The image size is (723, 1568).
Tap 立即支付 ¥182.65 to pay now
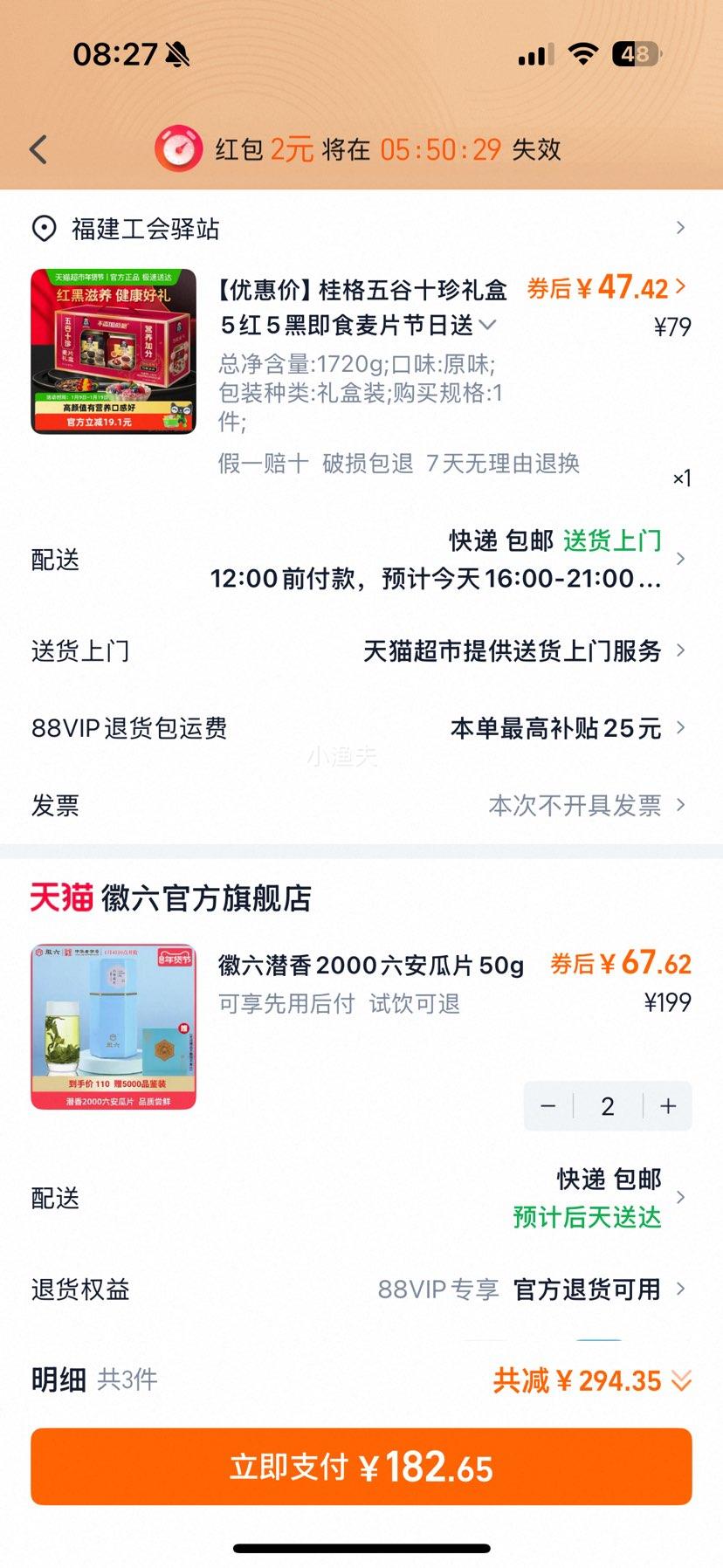pyautogui.click(x=361, y=1467)
